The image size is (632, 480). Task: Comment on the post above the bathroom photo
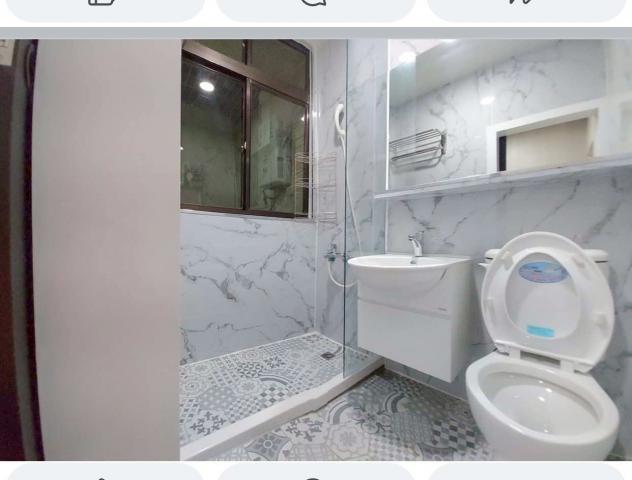[x=316, y=6]
